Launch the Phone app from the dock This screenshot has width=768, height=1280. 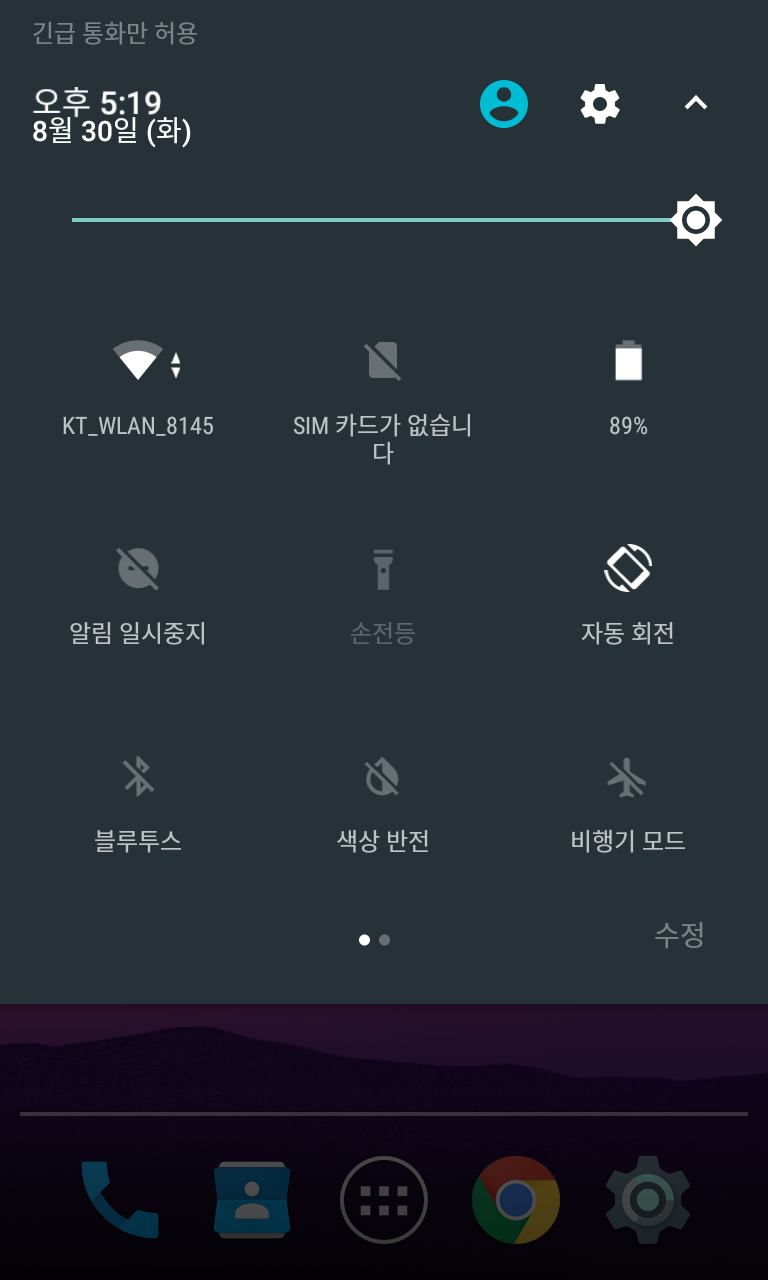coord(120,1200)
